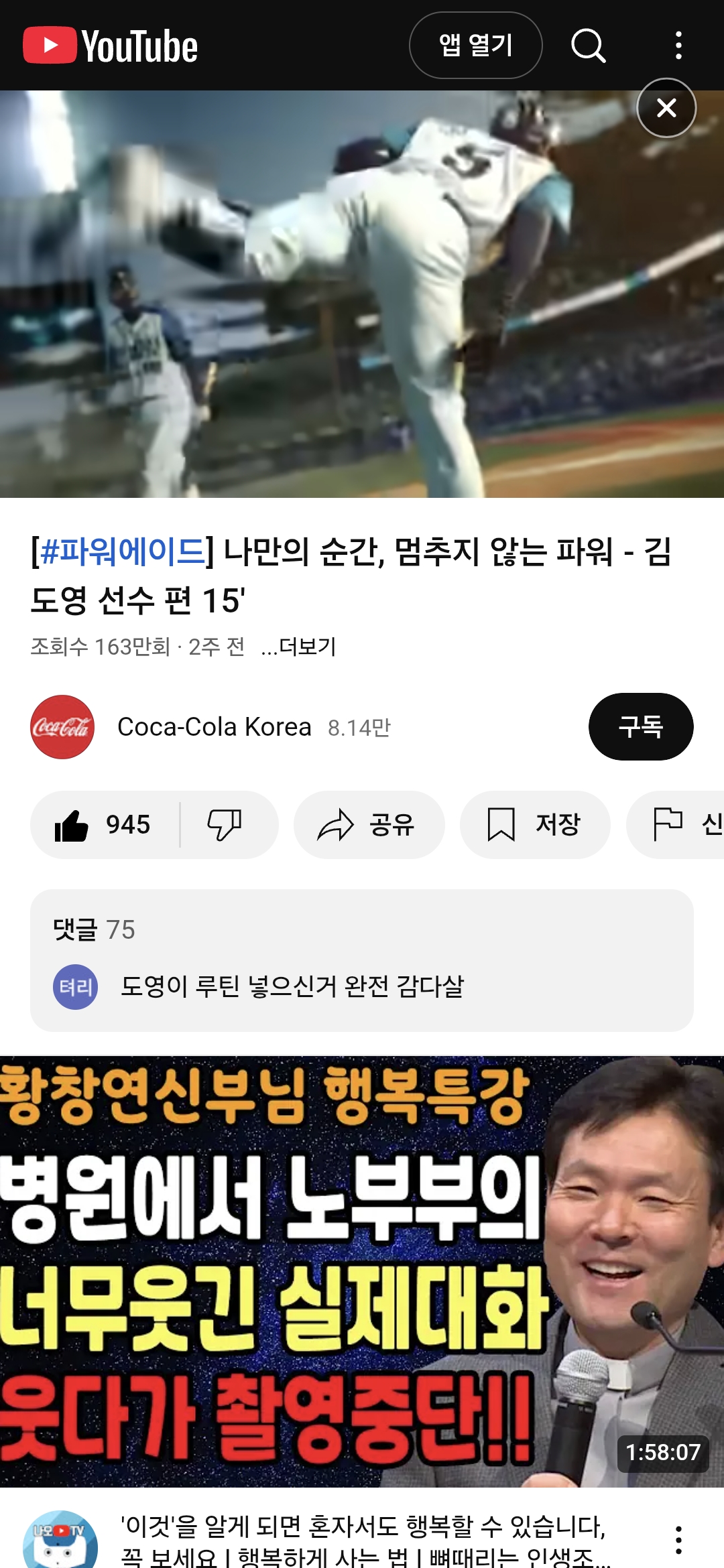Expand the description with ...더보기

[x=298, y=647]
